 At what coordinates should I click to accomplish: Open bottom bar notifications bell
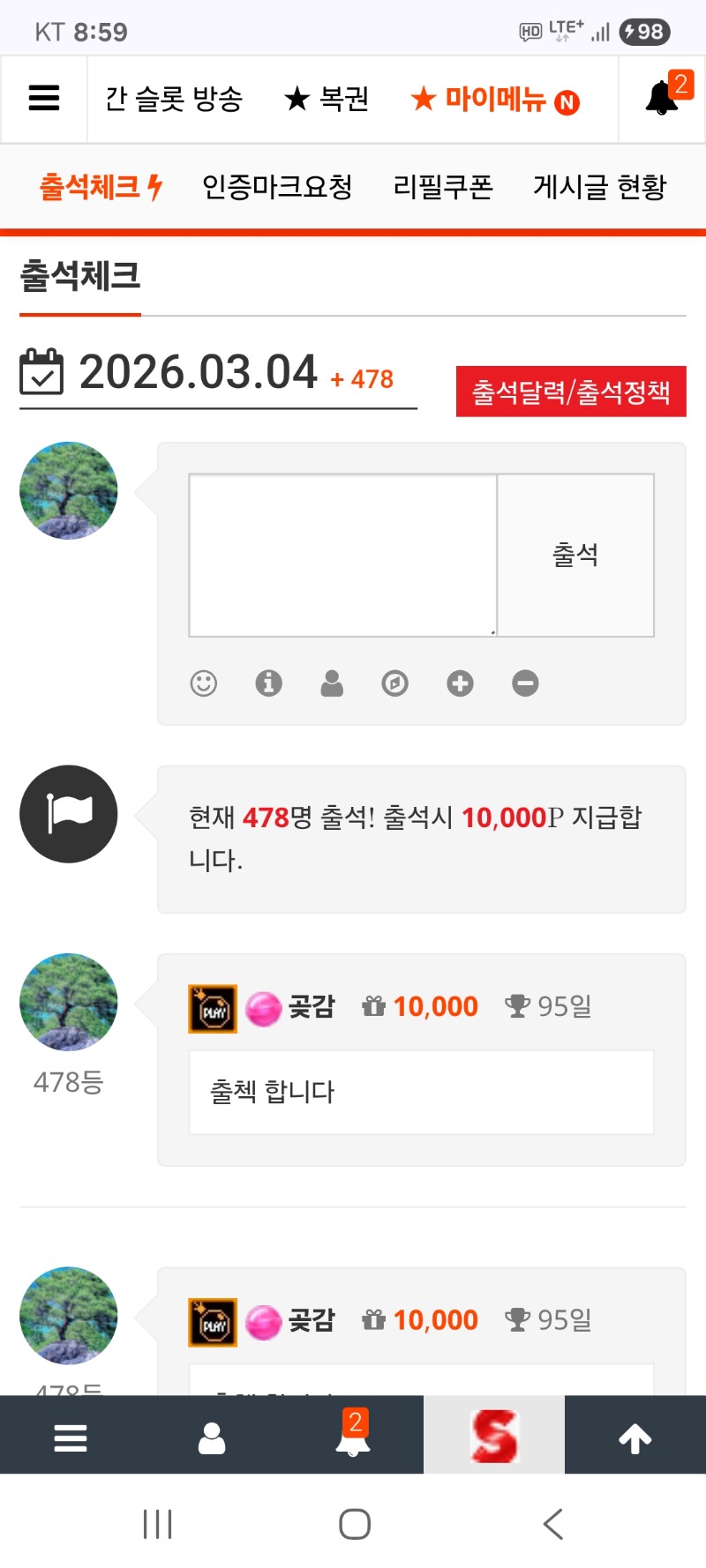[x=353, y=1437]
